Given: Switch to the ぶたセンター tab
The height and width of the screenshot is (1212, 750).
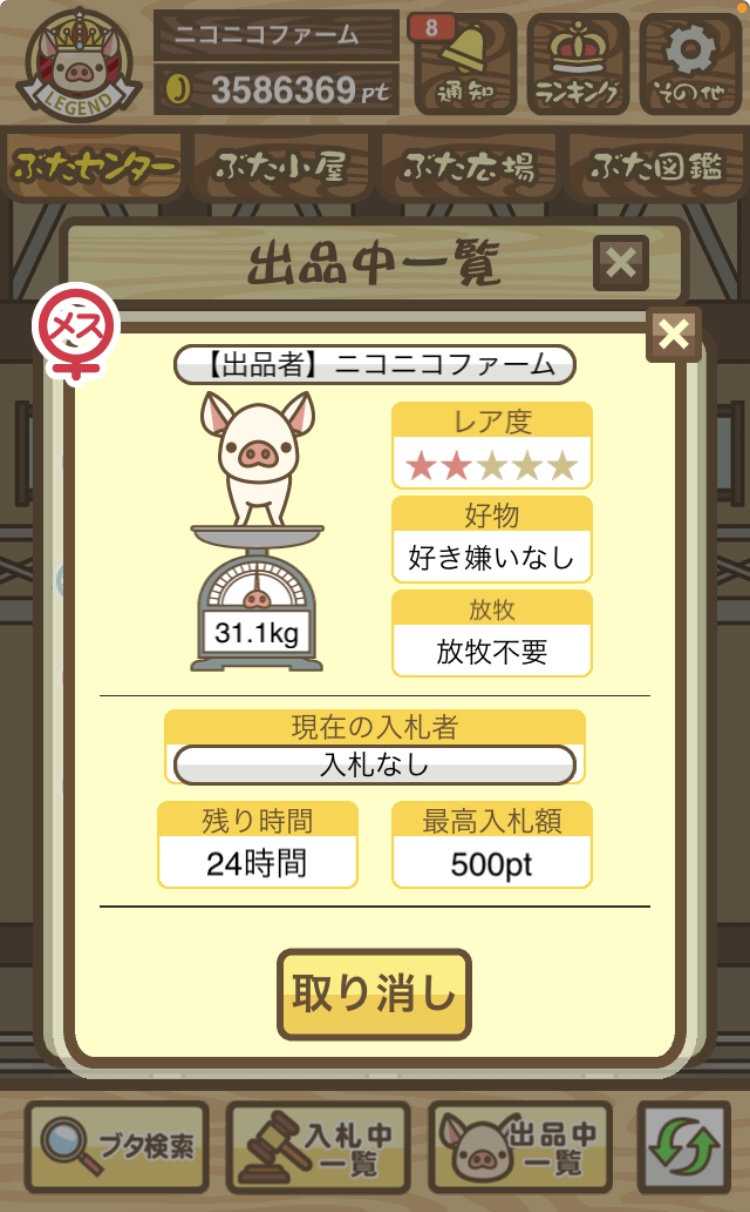Looking at the screenshot, I should coord(96,167).
